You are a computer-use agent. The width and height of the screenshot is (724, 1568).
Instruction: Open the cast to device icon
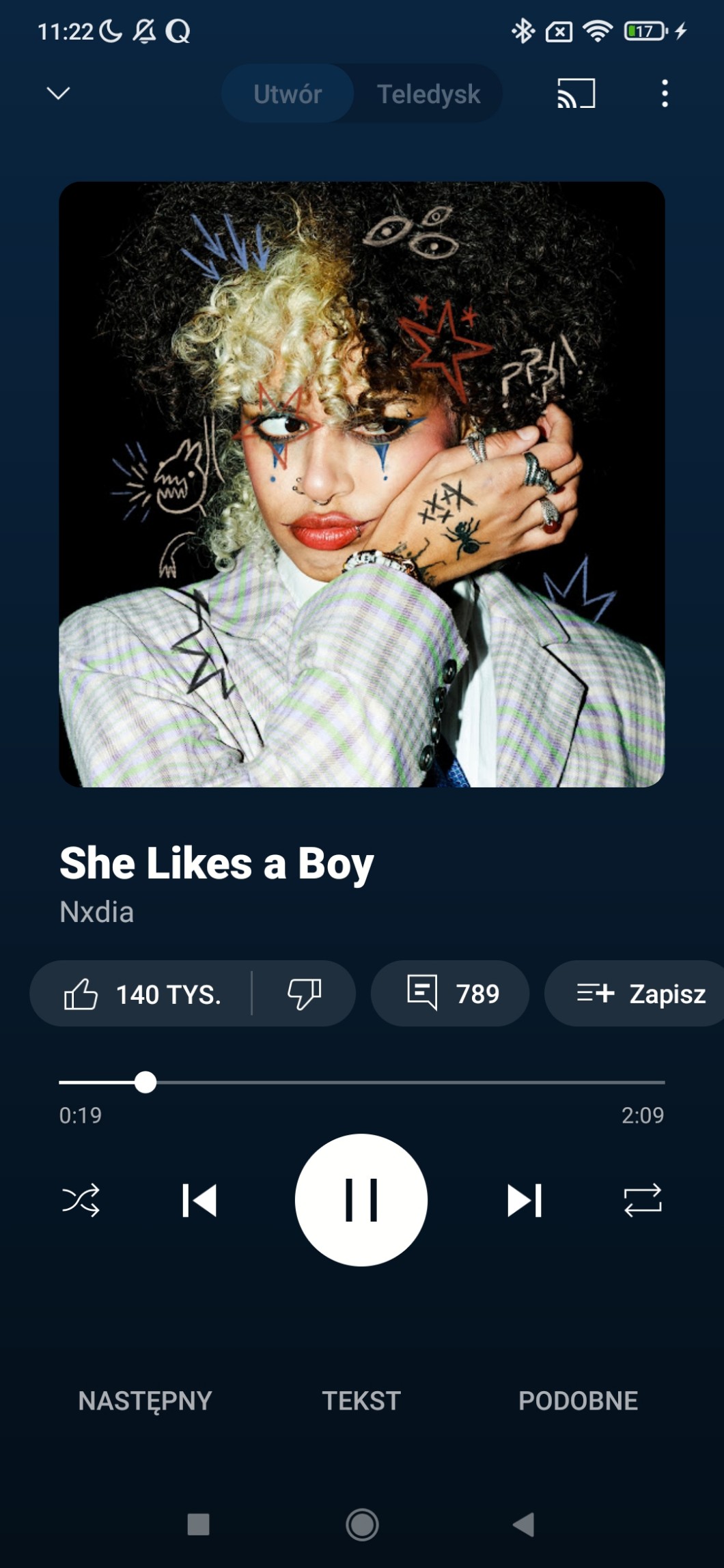pyautogui.click(x=576, y=93)
